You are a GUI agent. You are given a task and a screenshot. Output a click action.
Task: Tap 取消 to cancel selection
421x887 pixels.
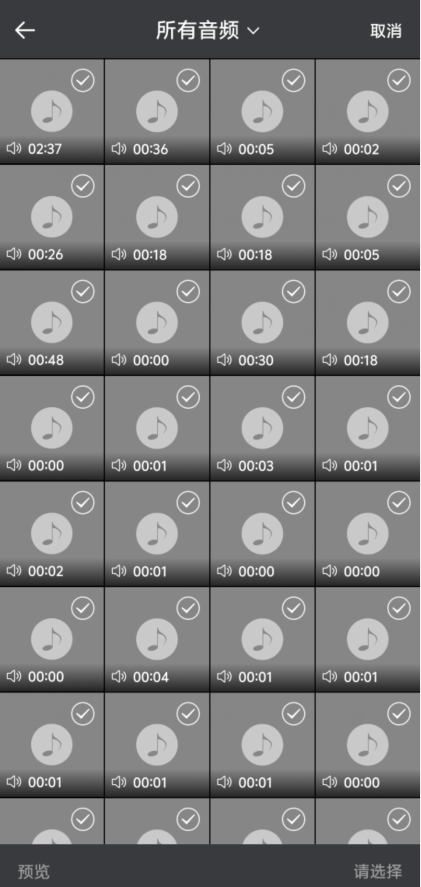pyautogui.click(x=386, y=31)
